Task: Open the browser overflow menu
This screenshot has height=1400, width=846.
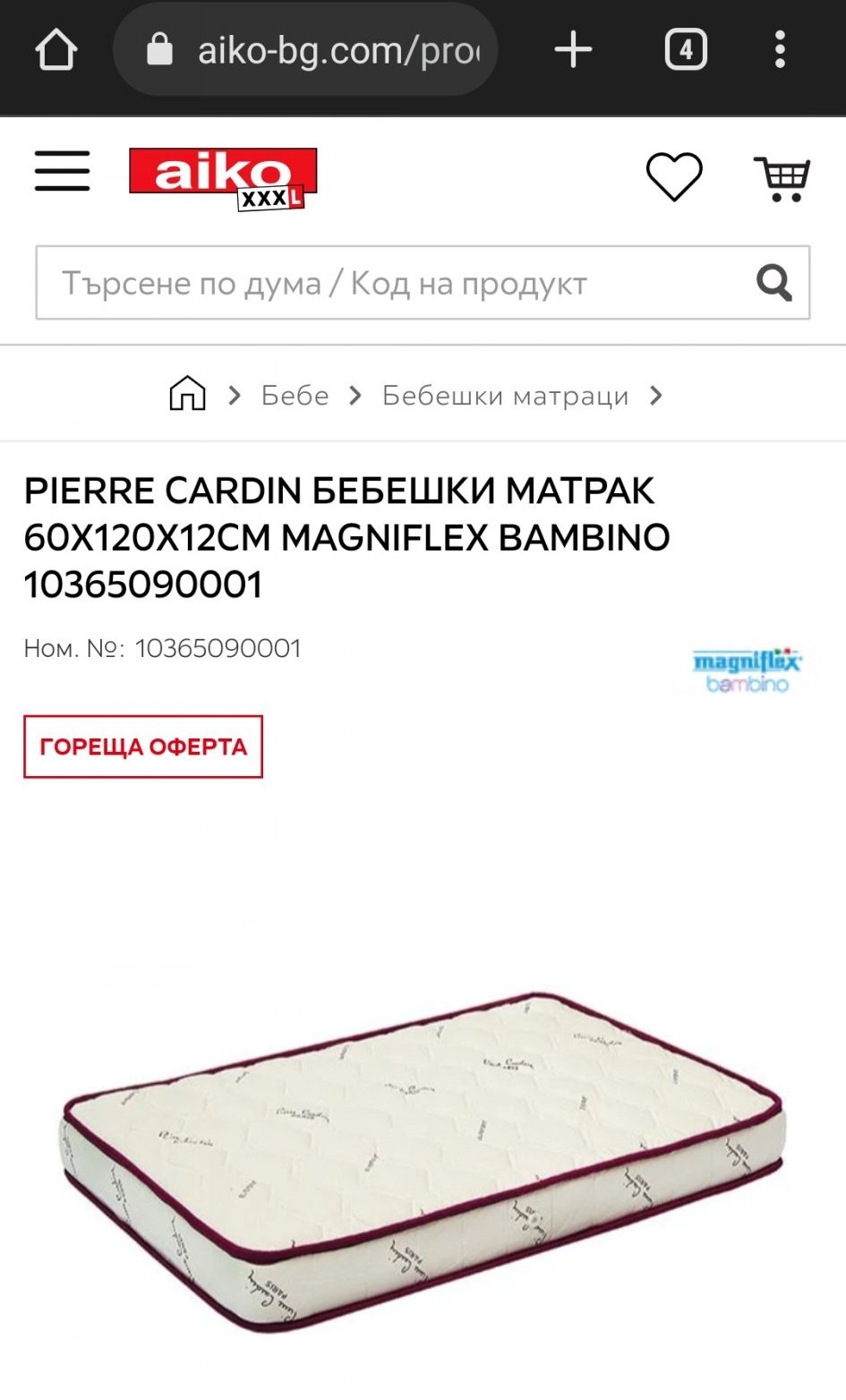Action: click(x=780, y=50)
